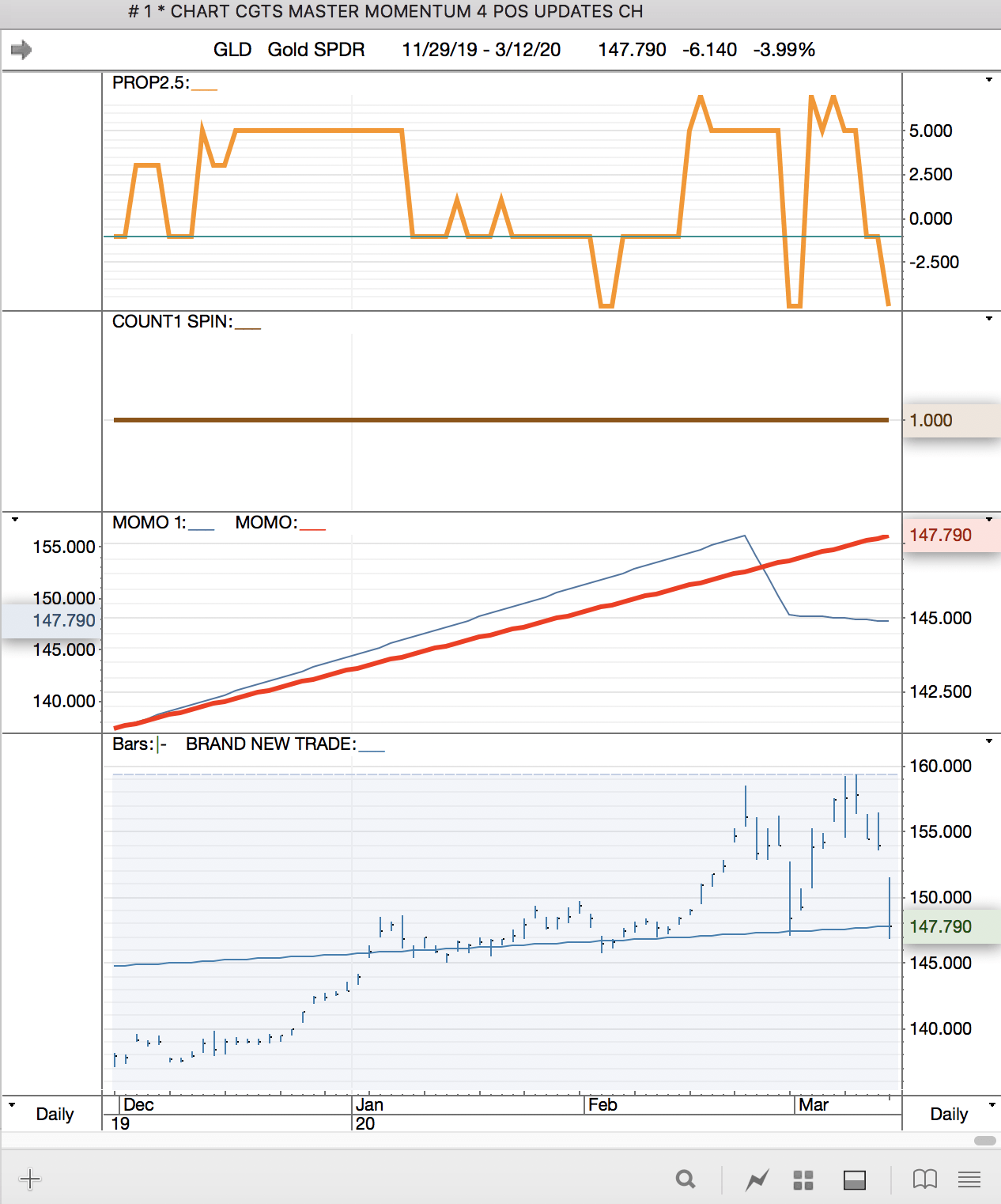The image size is (1001, 1204).
Task: Toggle the split panel view icon
Action: click(855, 1180)
